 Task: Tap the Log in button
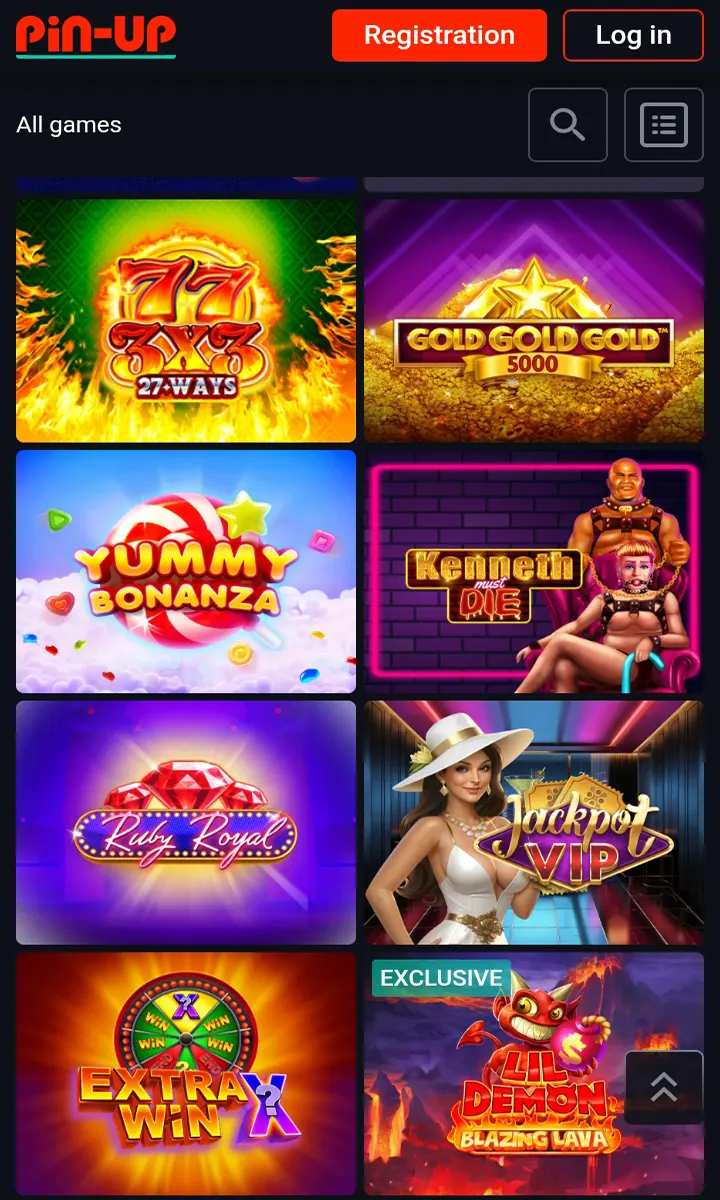point(633,36)
